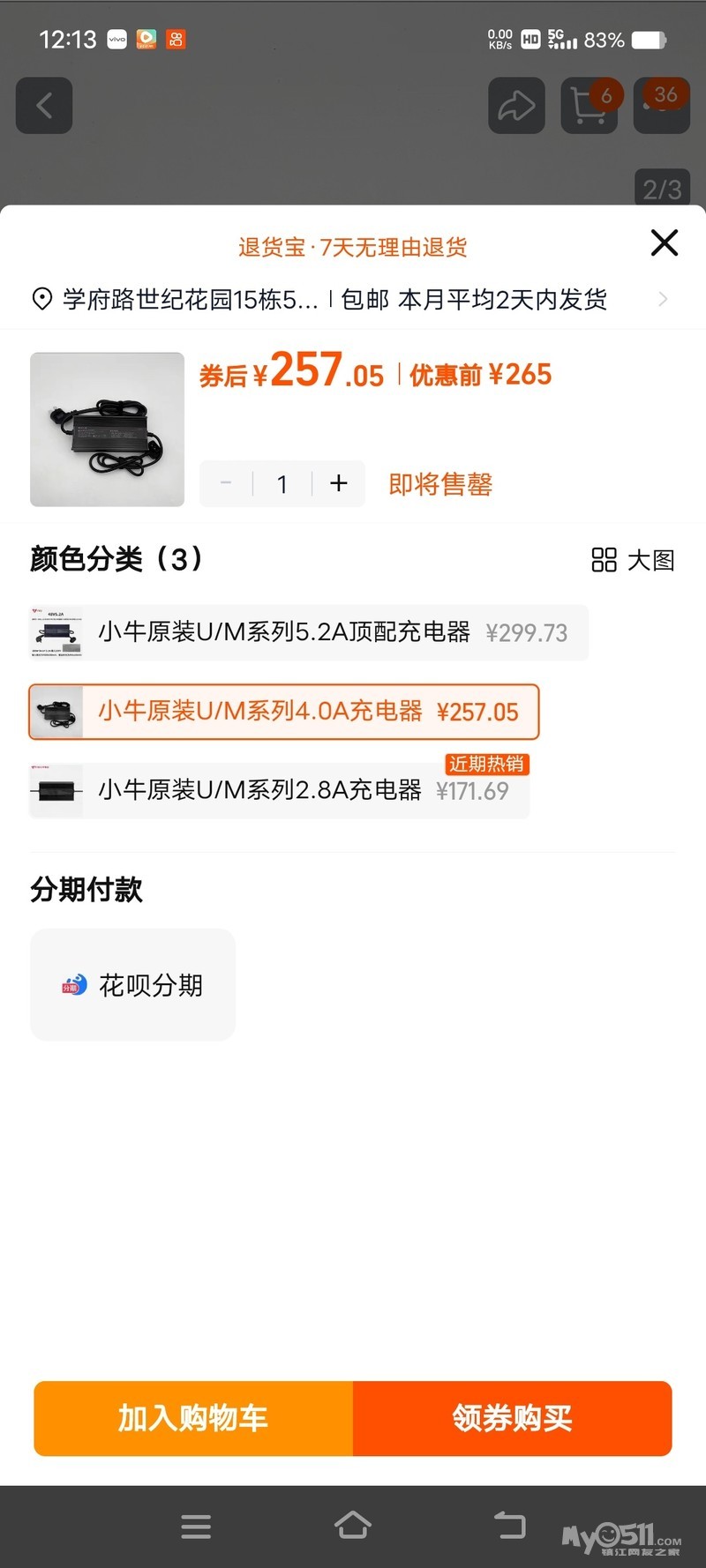Go back using the top-left arrow
This screenshot has width=706, height=1568.
coord(44,106)
